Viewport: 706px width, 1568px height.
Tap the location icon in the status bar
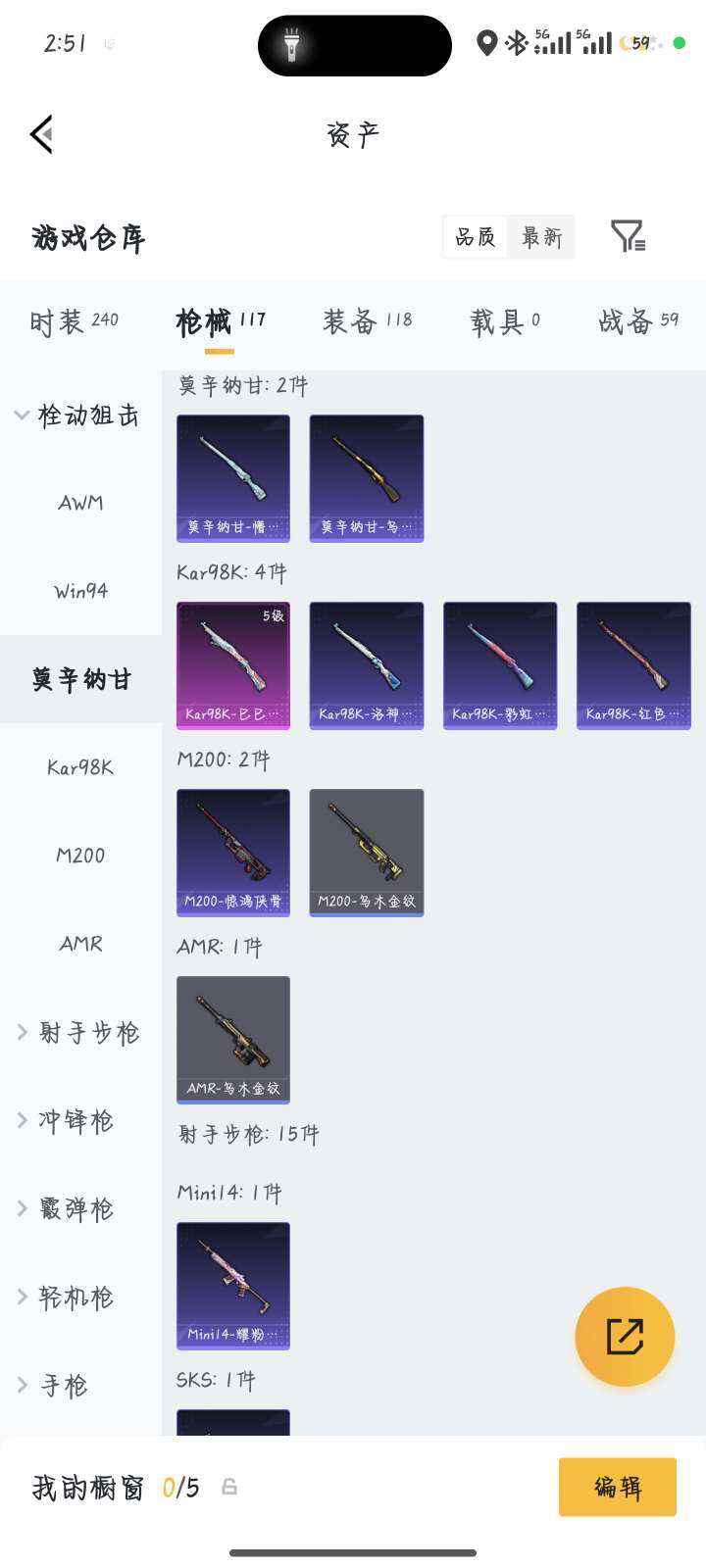[x=487, y=44]
